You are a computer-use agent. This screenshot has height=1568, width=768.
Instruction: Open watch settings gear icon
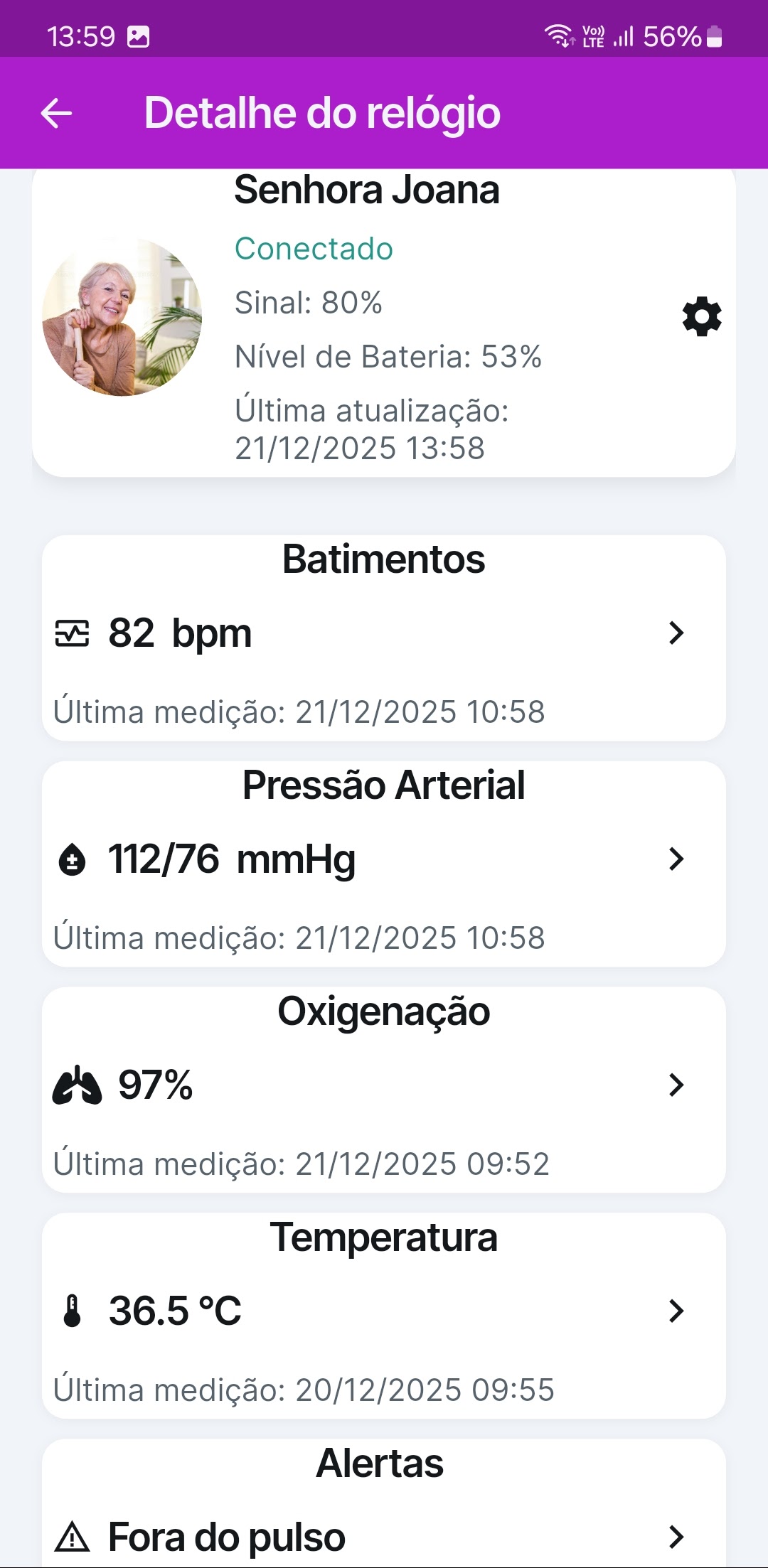point(701,317)
